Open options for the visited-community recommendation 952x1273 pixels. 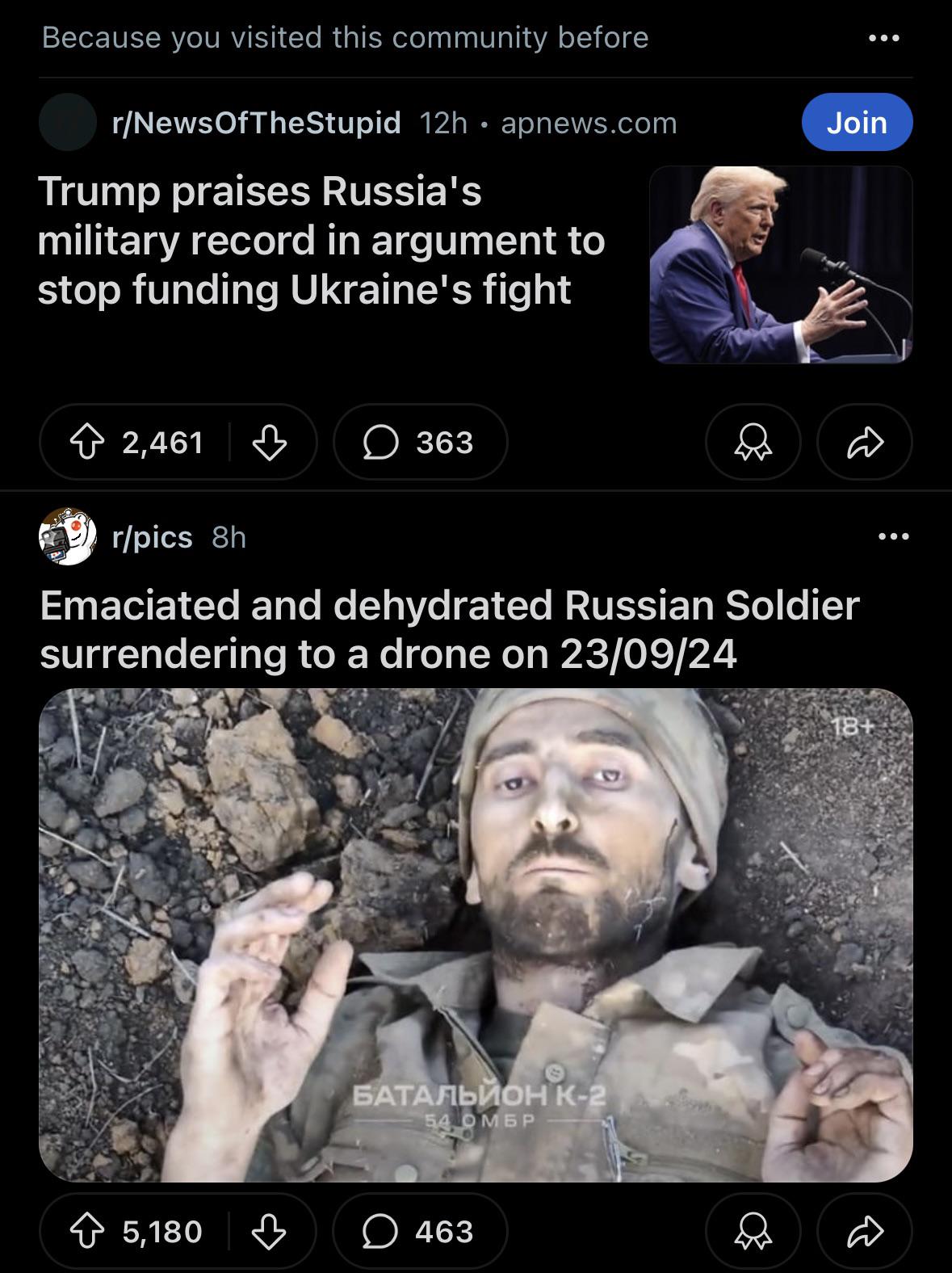[x=883, y=38]
